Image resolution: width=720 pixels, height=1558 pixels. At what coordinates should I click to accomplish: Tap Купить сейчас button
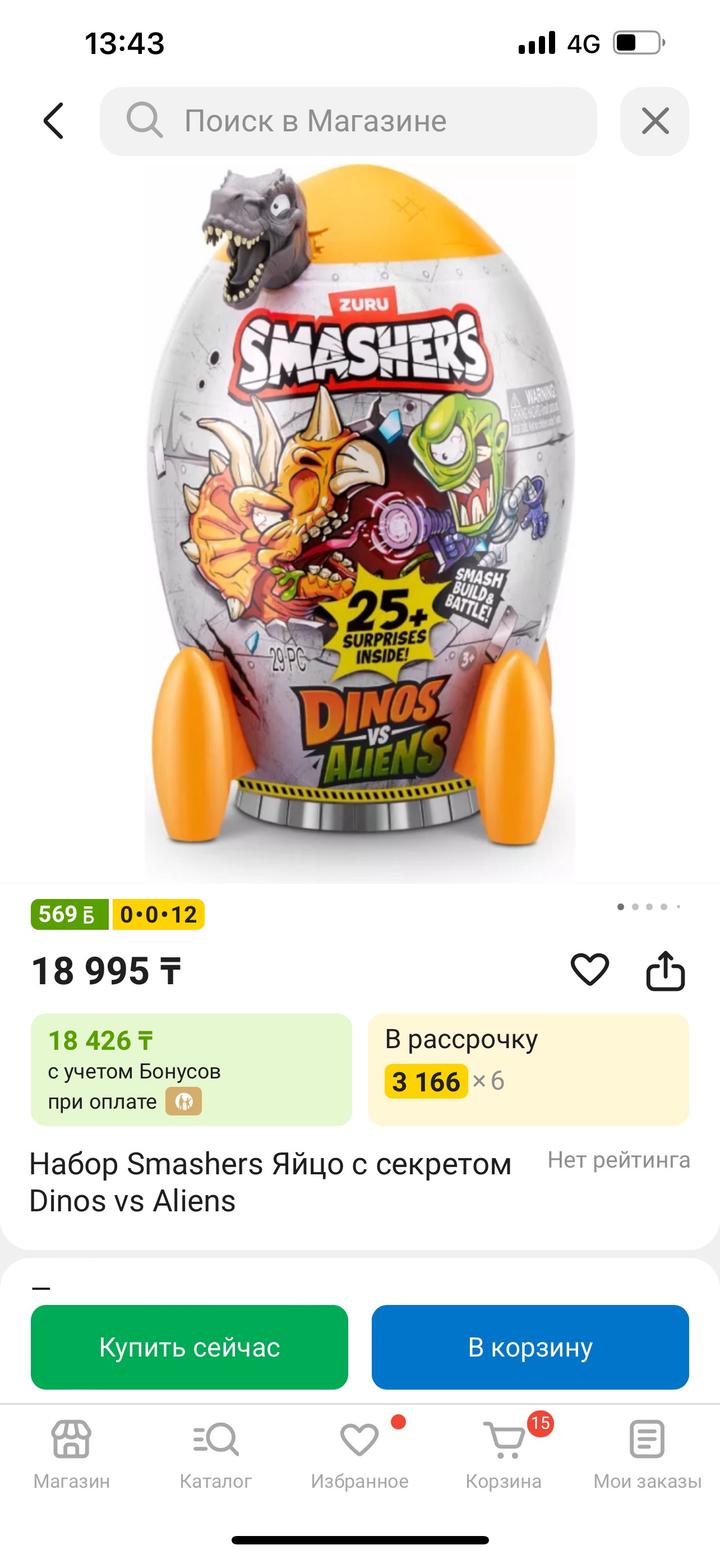click(189, 1347)
